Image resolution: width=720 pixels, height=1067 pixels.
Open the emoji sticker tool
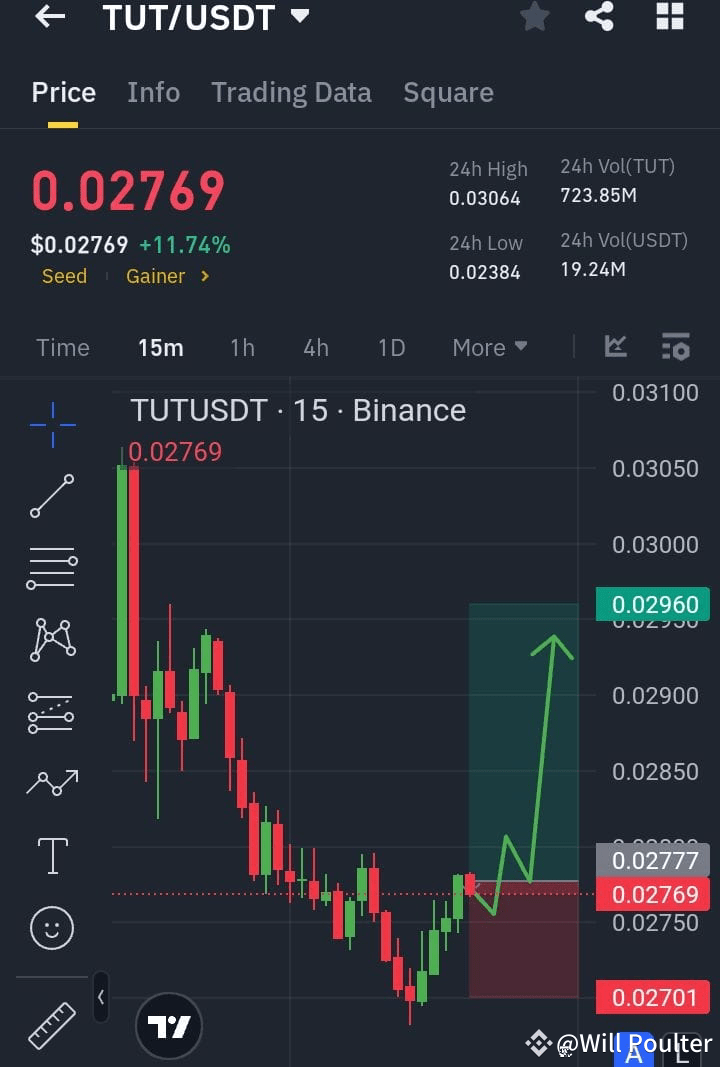(x=51, y=927)
